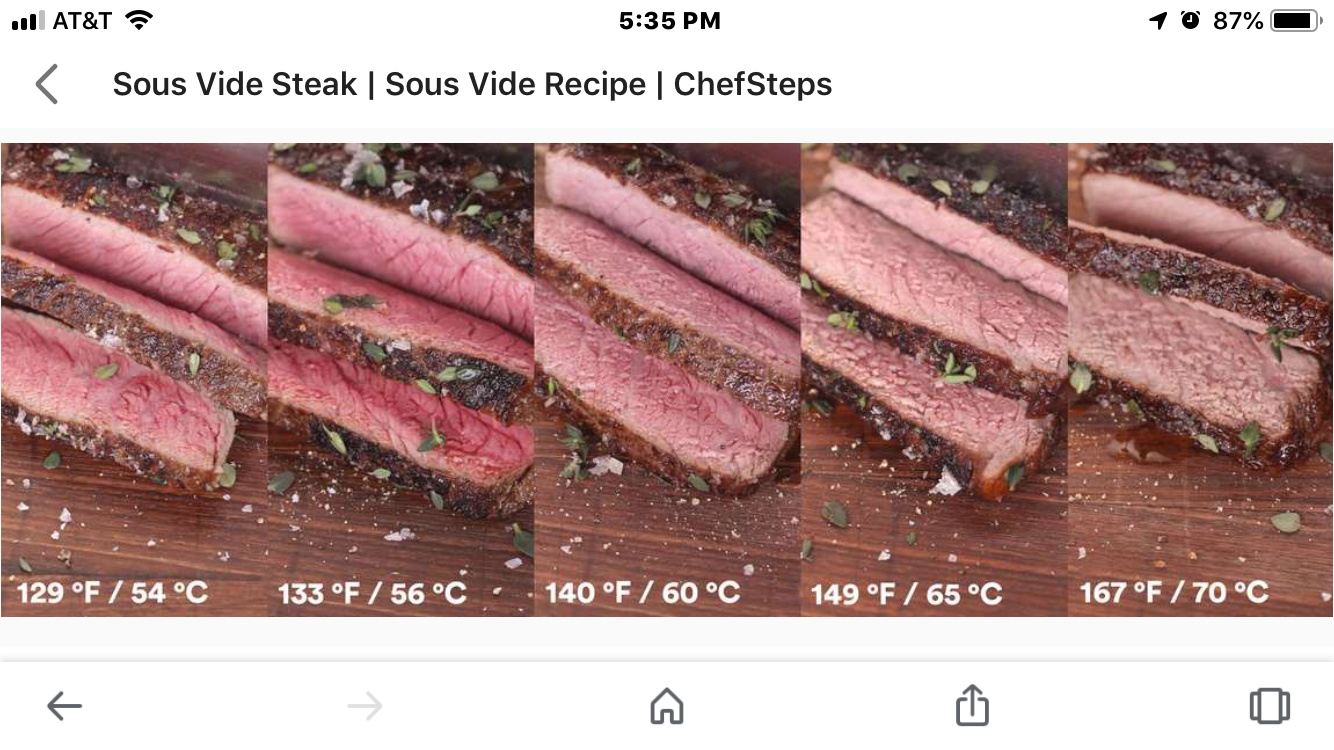Open the browser home page
The height and width of the screenshot is (750, 1334).
click(x=667, y=707)
